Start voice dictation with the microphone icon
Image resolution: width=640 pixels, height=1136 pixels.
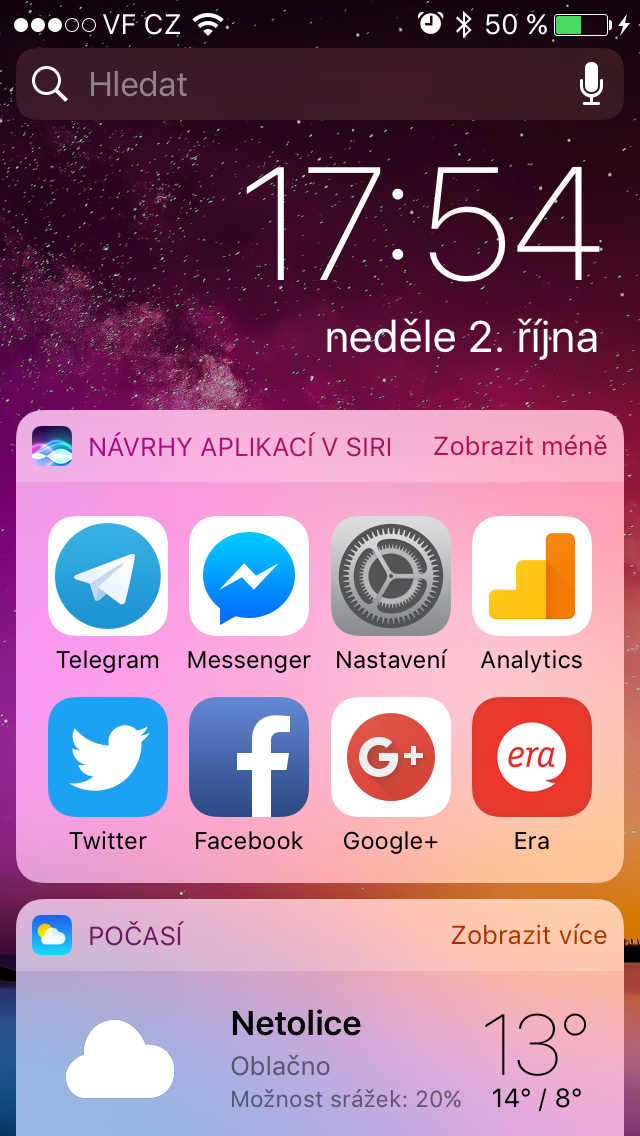click(x=592, y=85)
